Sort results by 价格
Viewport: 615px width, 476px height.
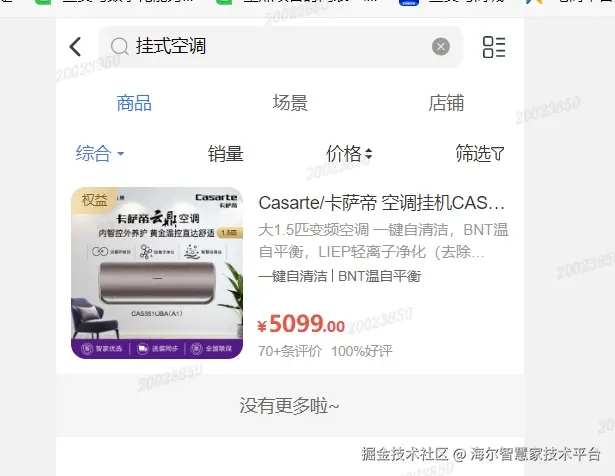[349, 154]
